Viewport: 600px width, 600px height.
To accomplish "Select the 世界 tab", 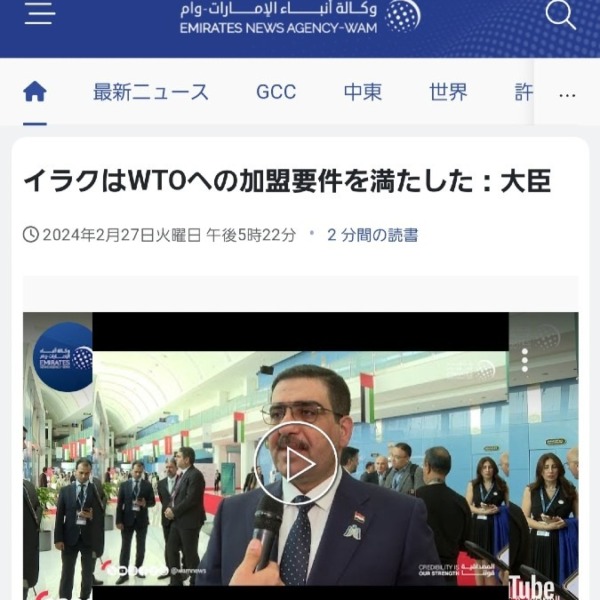I will click(x=448, y=92).
